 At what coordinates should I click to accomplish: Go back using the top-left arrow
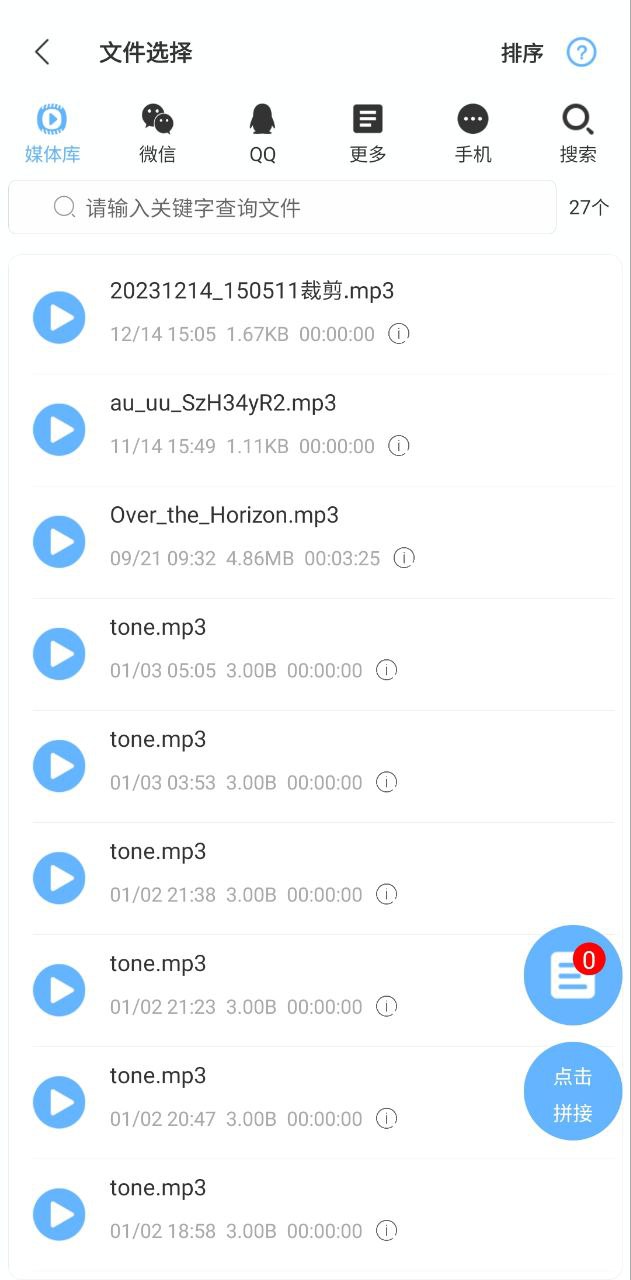coord(42,52)
